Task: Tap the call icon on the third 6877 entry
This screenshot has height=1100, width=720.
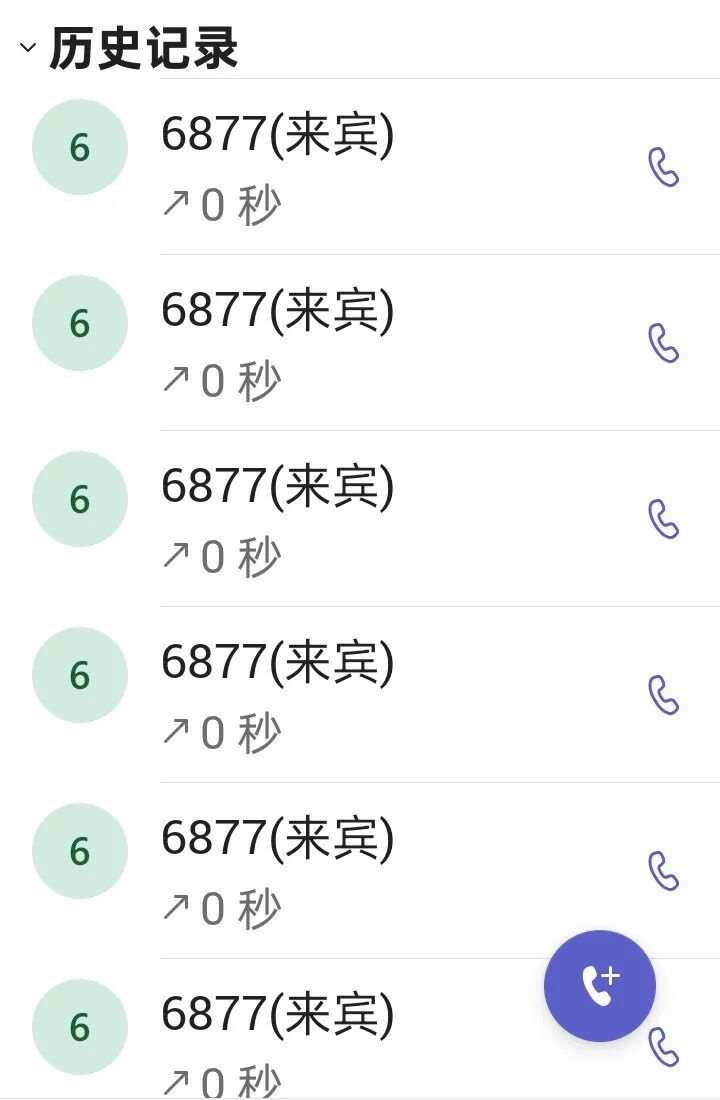Action: point(664,521)
